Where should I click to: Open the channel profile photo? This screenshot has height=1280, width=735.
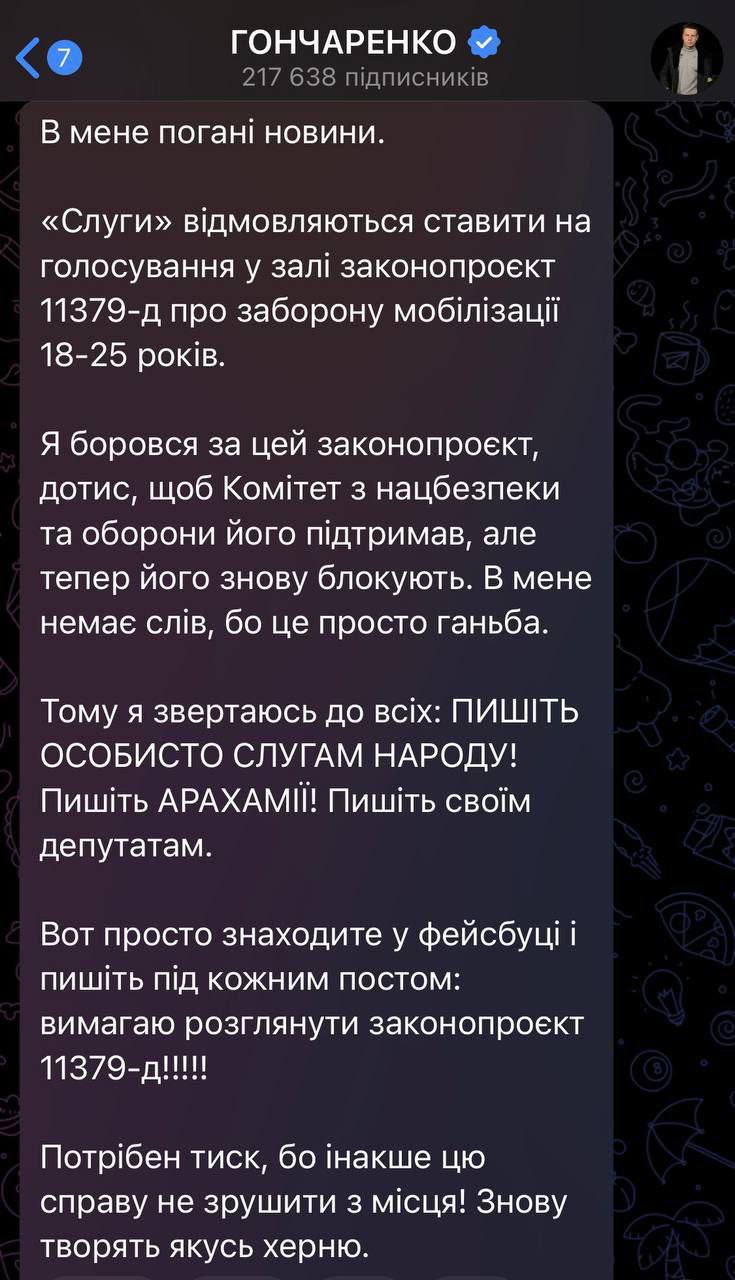coord(686,58)
